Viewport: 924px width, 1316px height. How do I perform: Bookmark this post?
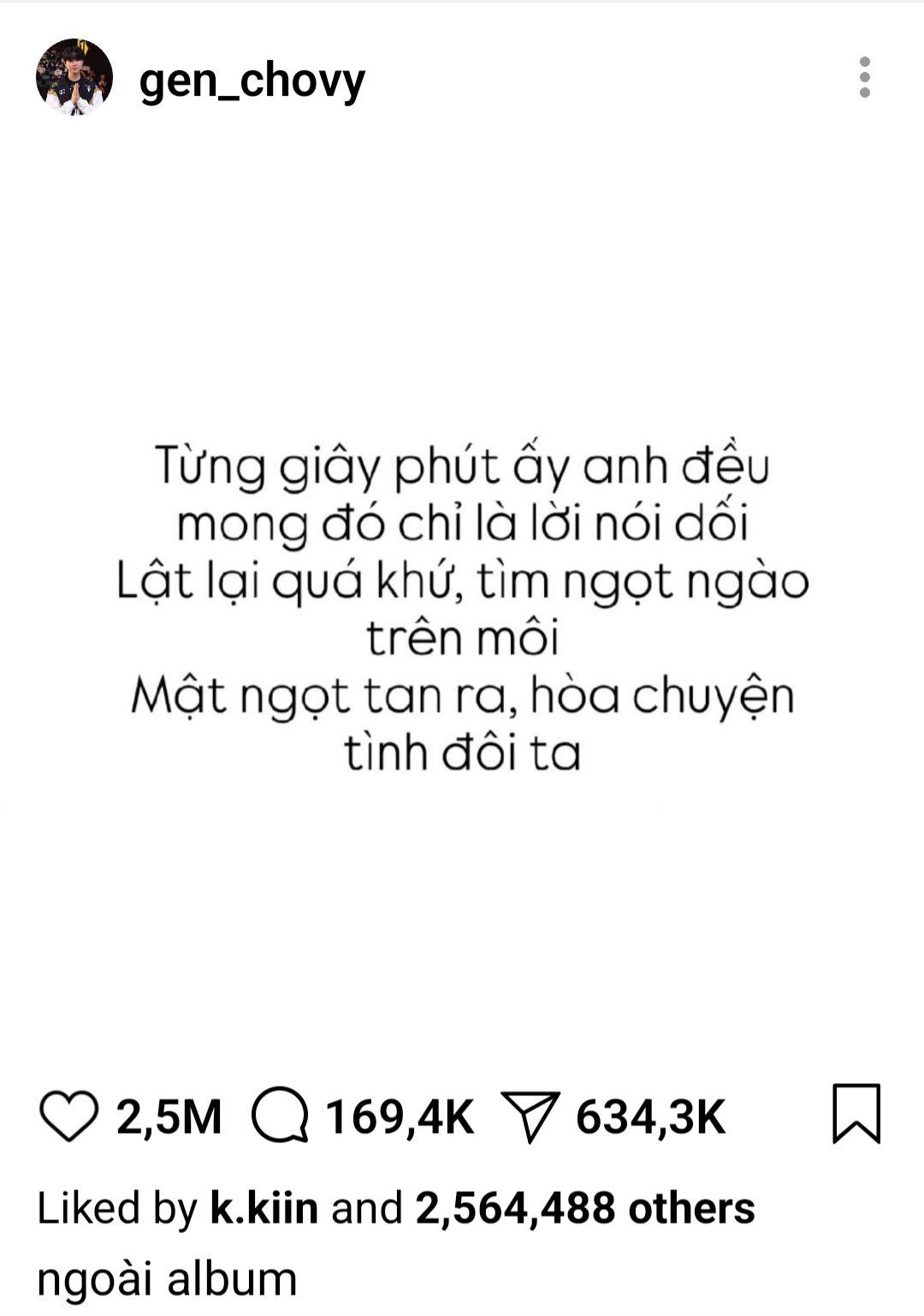pos(856,1113)
